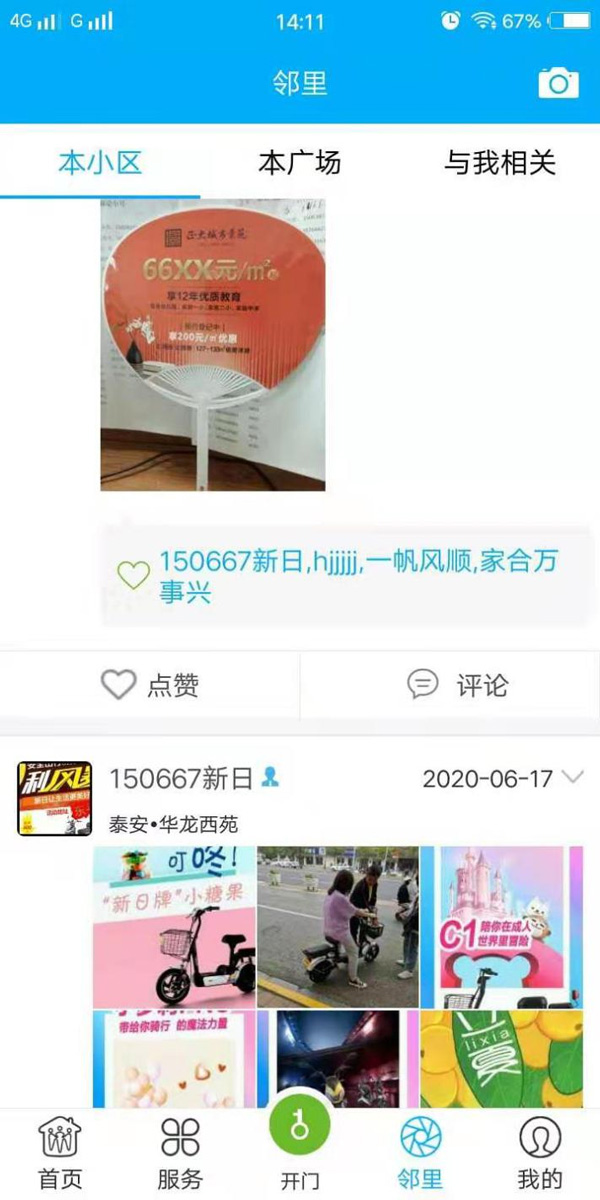The image size is (600, 1200).
Task: Expand the chevron next to 2020-06-17
Action: 574,777
